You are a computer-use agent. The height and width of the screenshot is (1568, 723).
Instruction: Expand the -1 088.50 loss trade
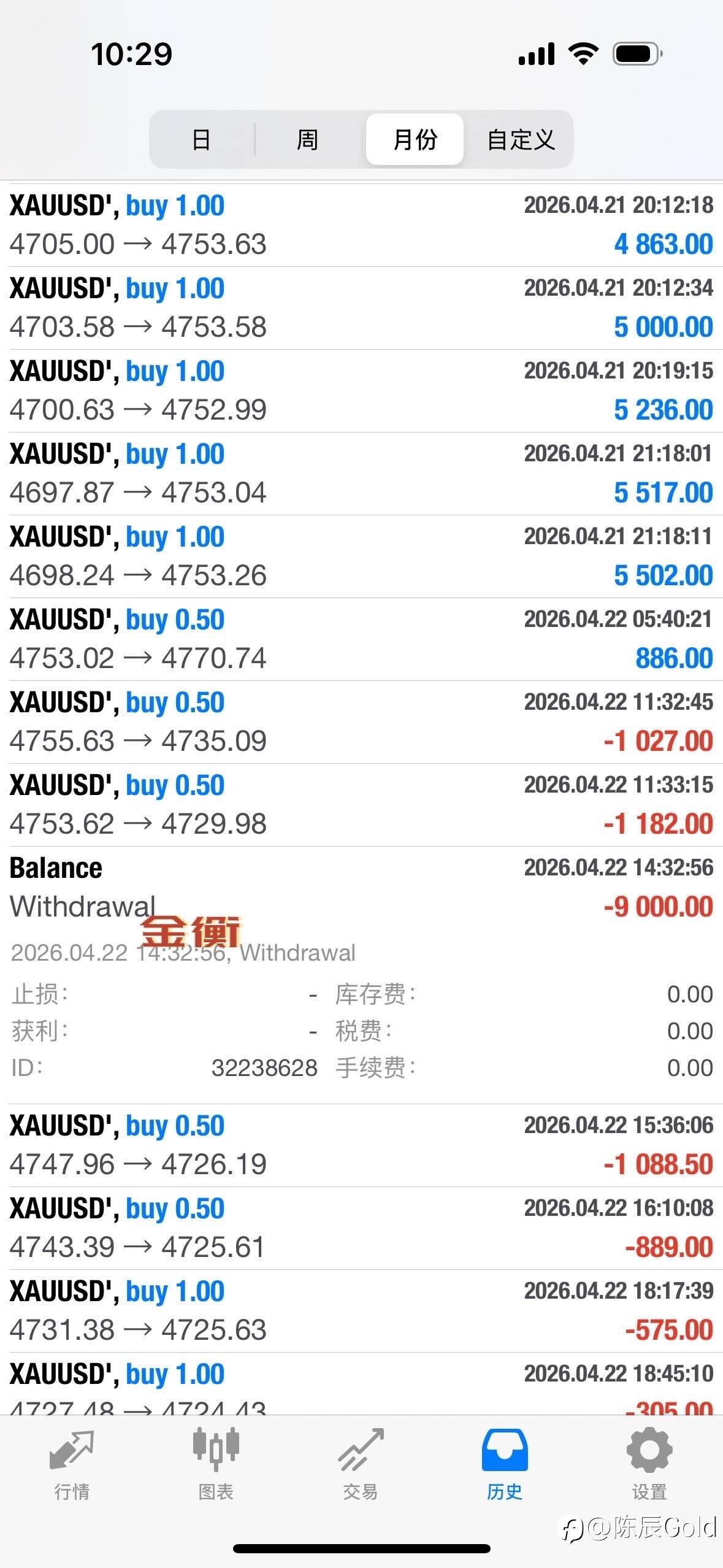pos(361,1145)
